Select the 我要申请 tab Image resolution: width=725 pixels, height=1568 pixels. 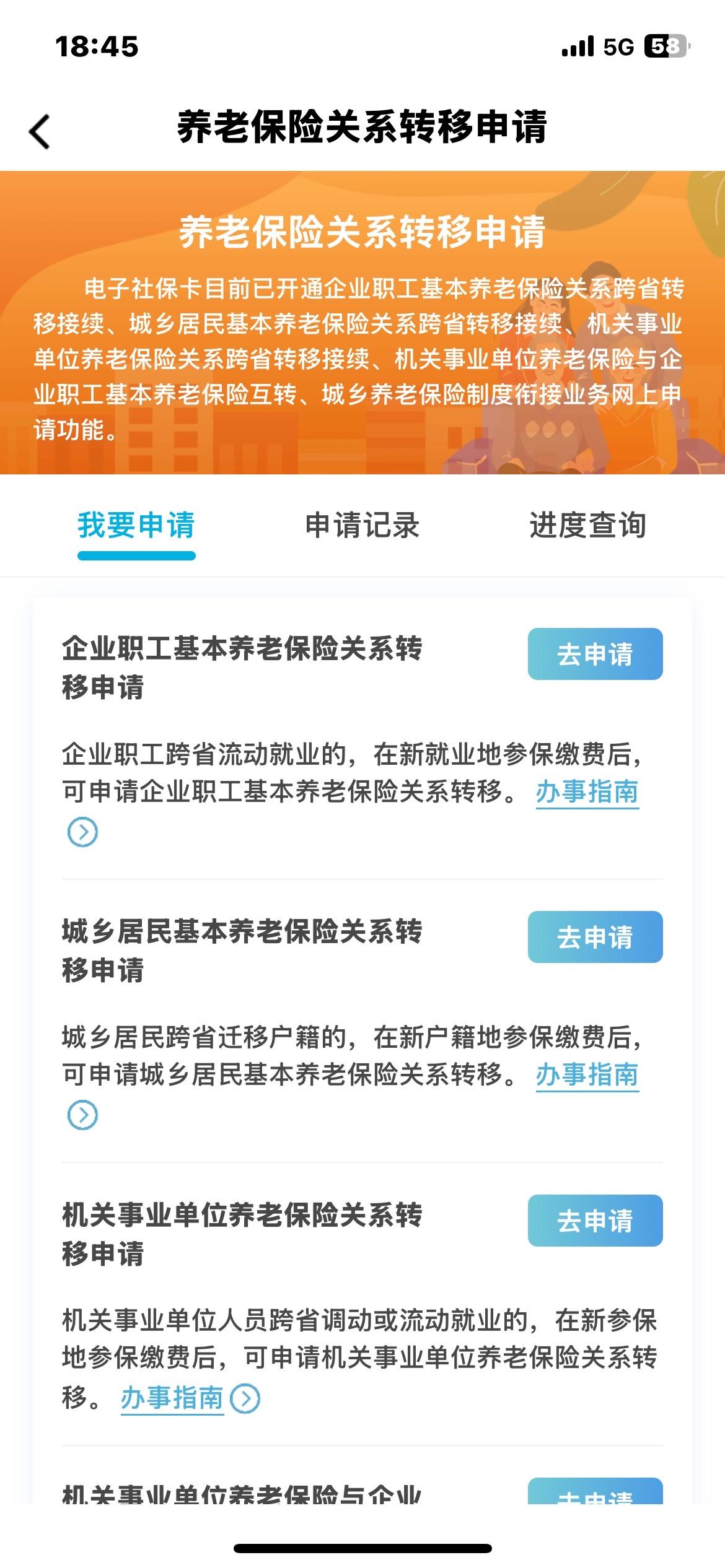coord(136,525)
